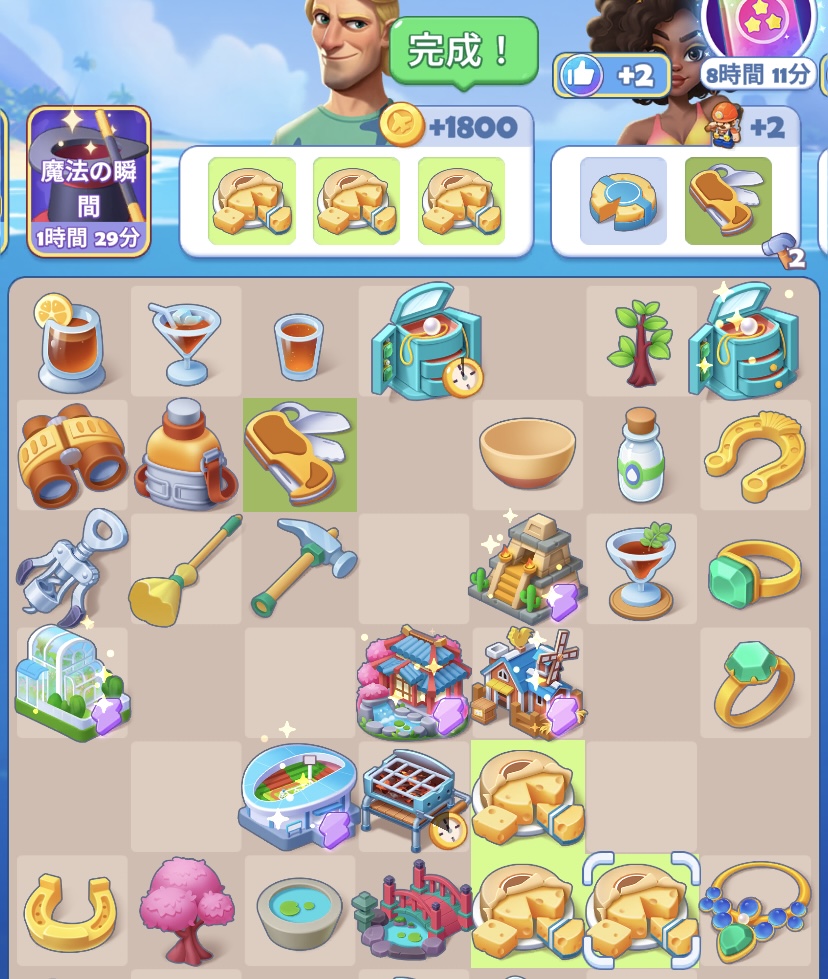Tap the golden horseshoe in bottom row

point(70,911)
